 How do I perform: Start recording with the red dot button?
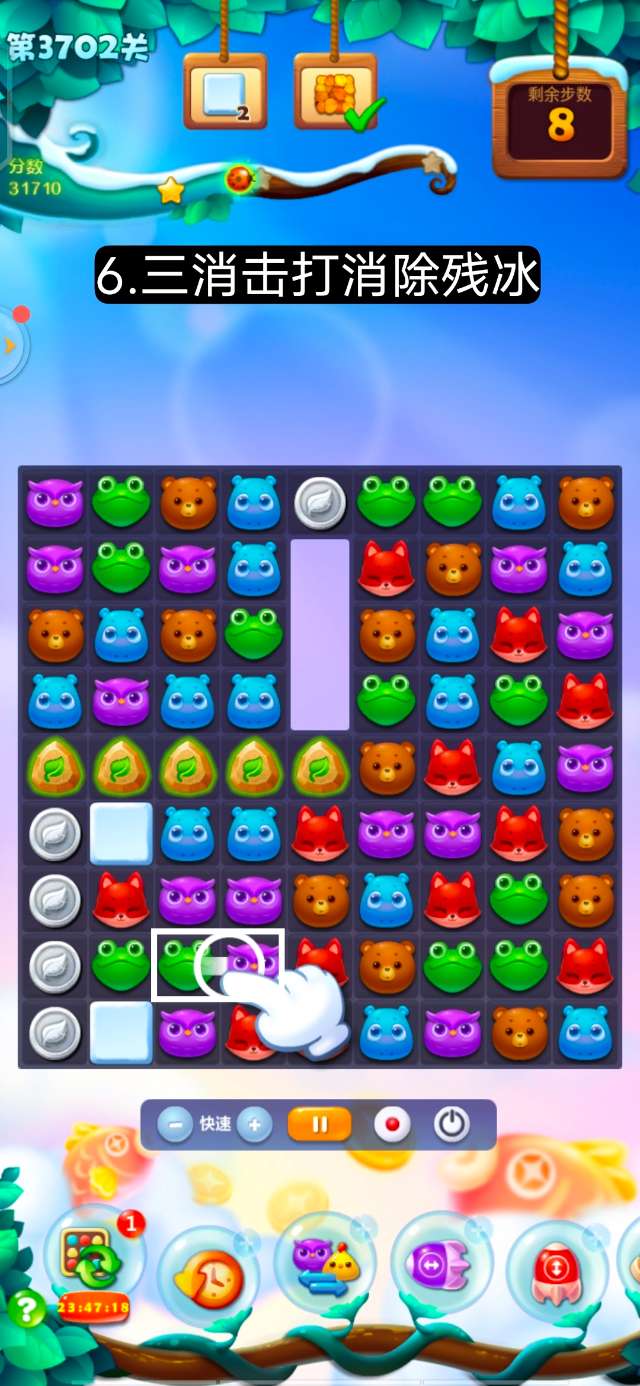pyautogui.click(x=392, y=1124)
